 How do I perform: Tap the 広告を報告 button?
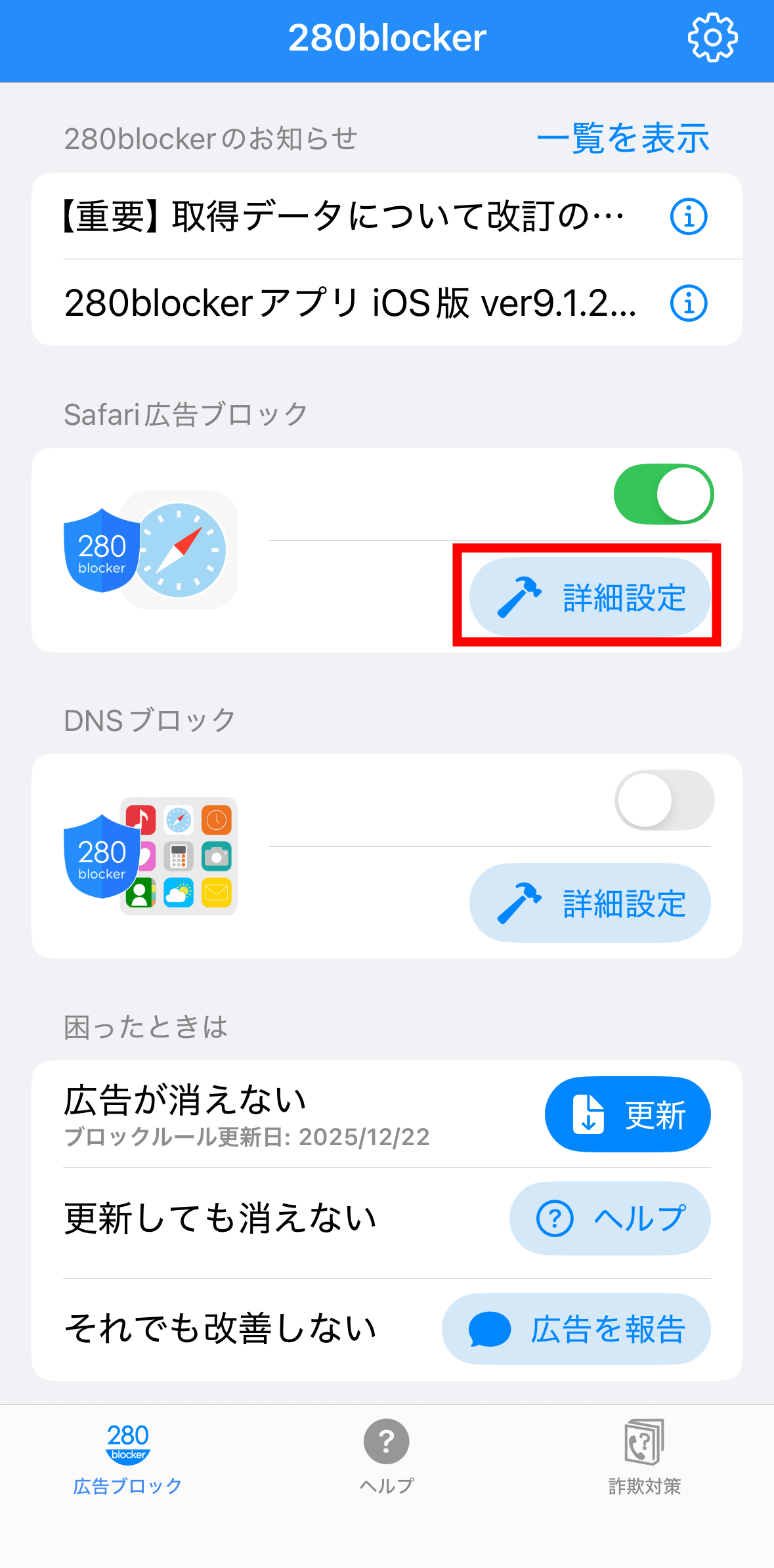(576, 1329)
